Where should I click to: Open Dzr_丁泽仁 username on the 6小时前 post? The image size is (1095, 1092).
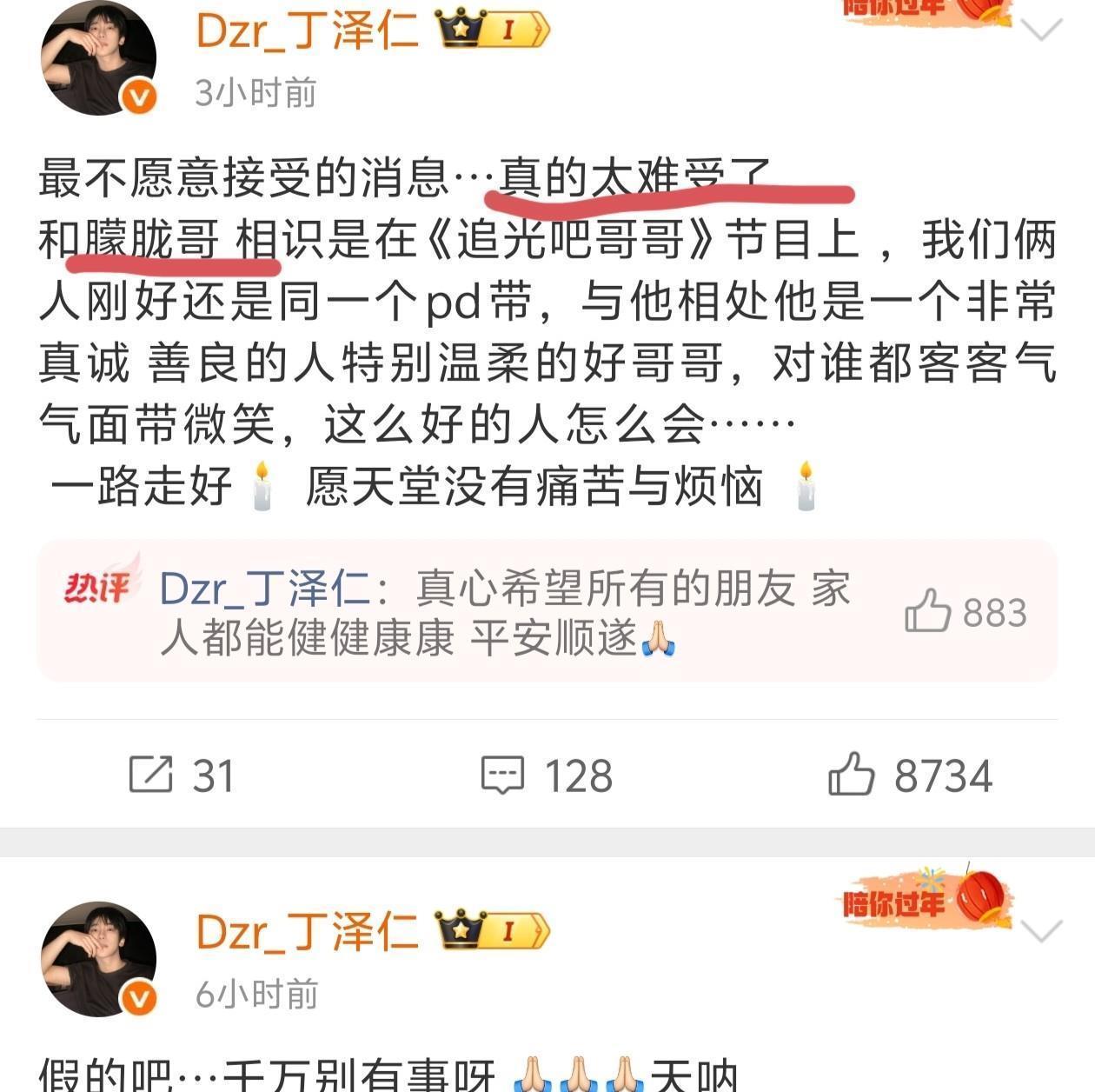click(x=307, y=931)
